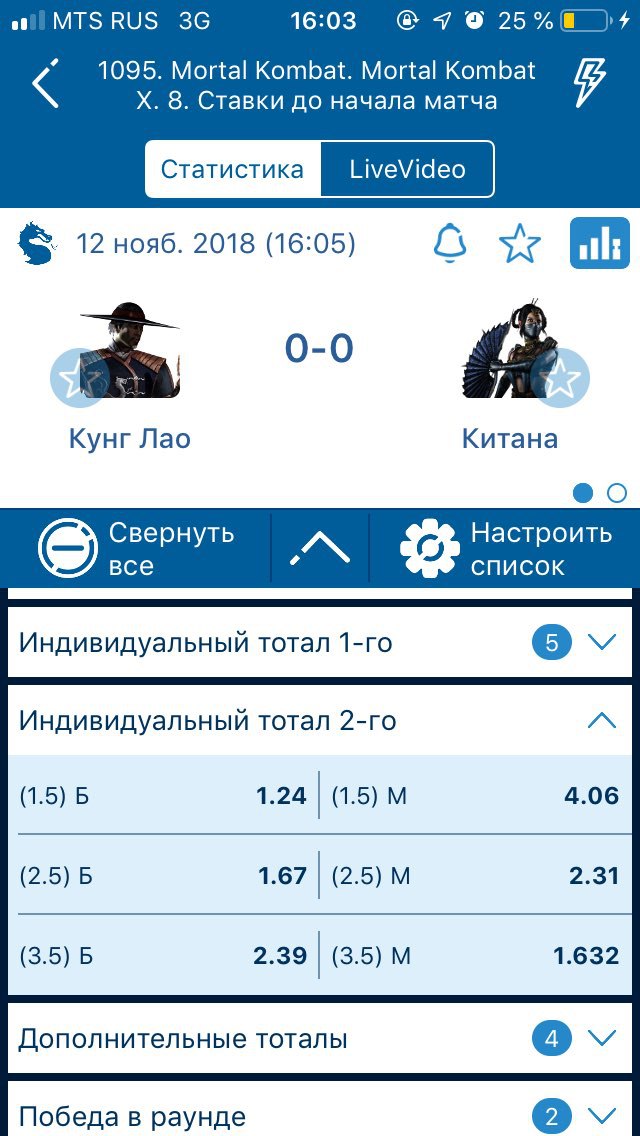Image resolution: width=640 pixels, height=1136 pixels.
Task: Select (3.5) М odds 1.632
Action: point(475,956)
